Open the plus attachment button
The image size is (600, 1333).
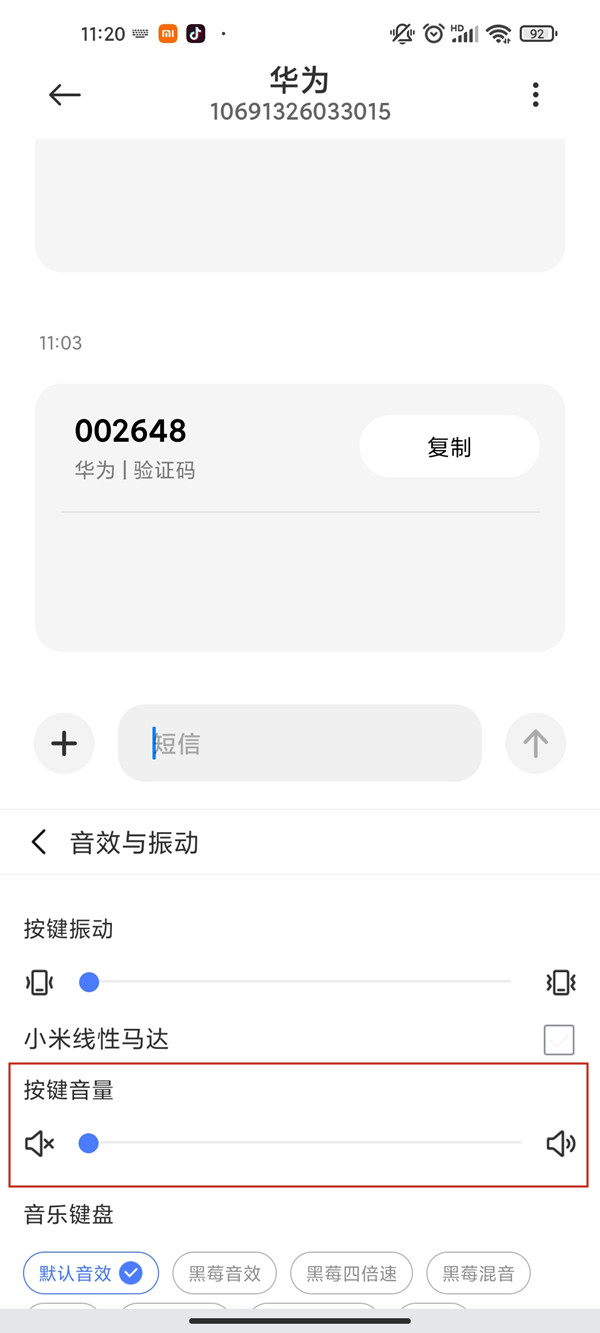coord(64,743)
